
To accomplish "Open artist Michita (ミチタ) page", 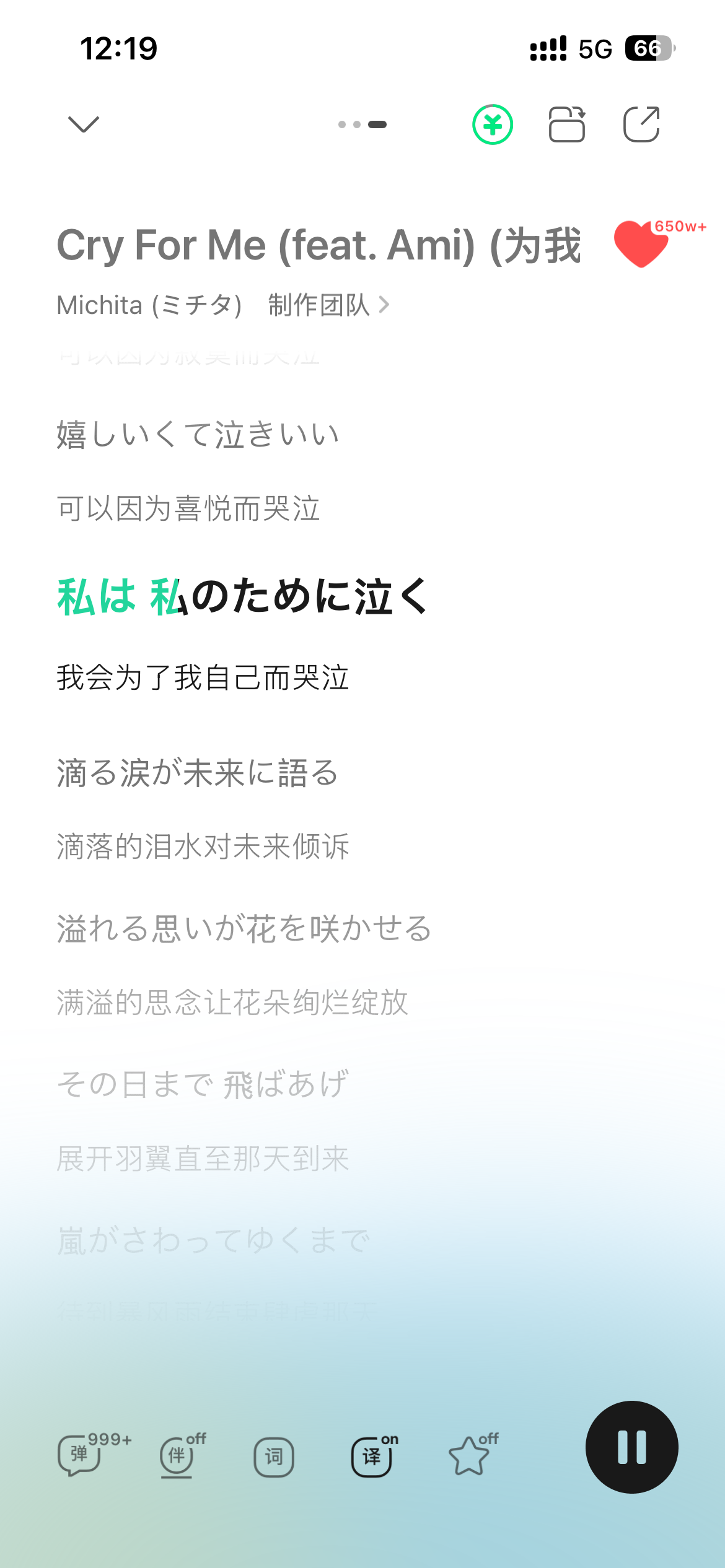I will pos(149,305).
